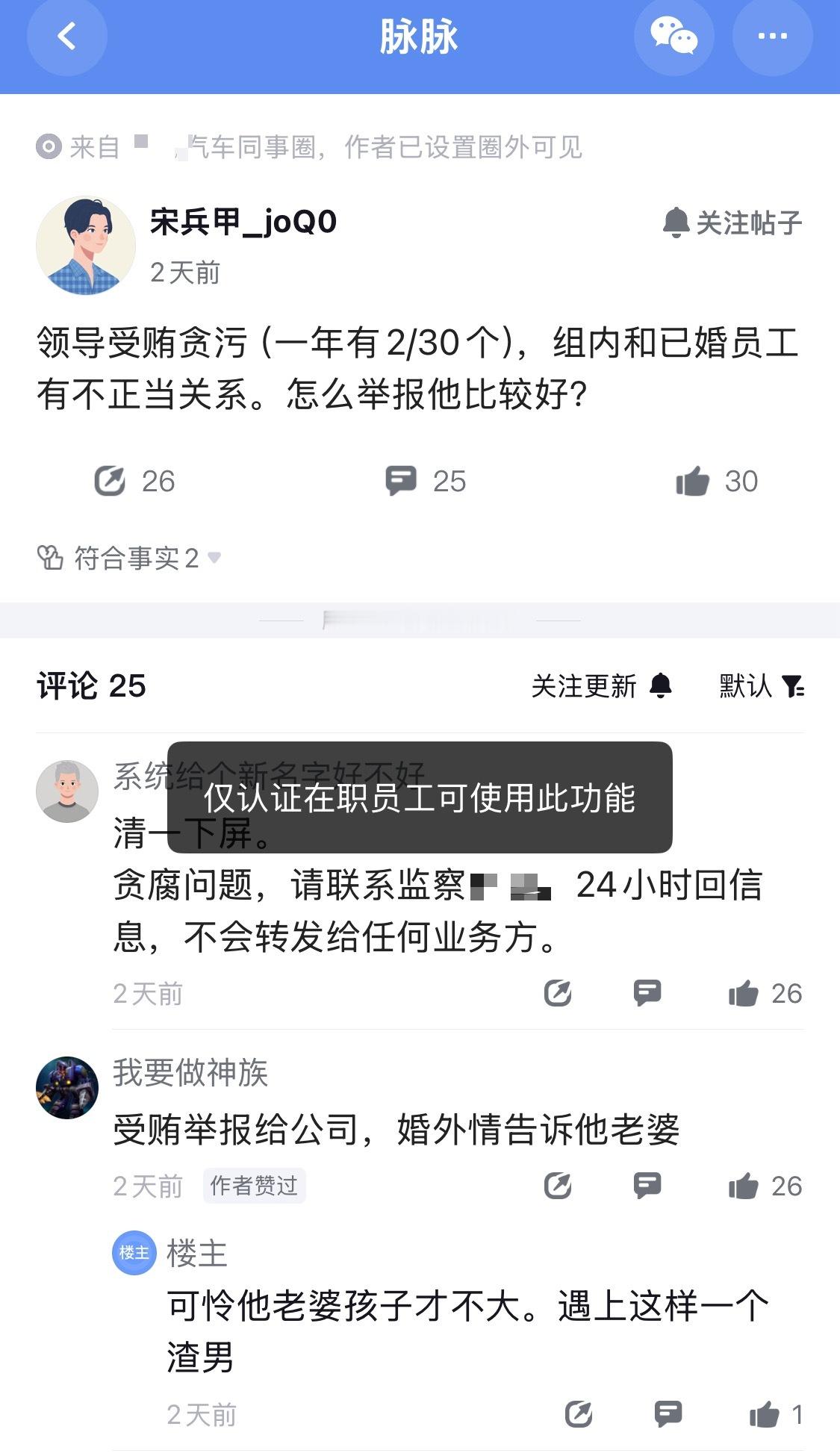Viewport: 840px width, 1456px height.
Task: Click the bell icon next to 关注更新
Action: point(660,685)
